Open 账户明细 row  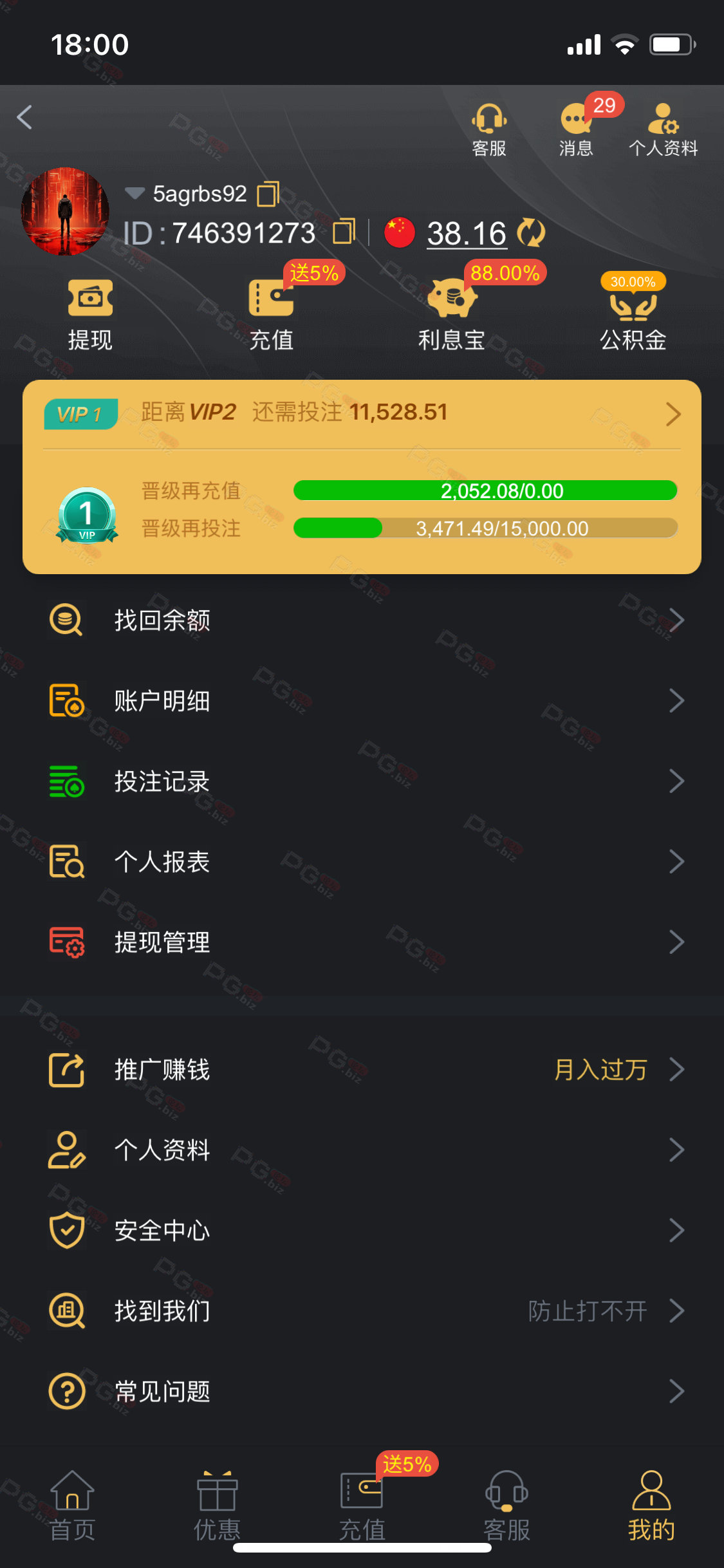[362, 700]
